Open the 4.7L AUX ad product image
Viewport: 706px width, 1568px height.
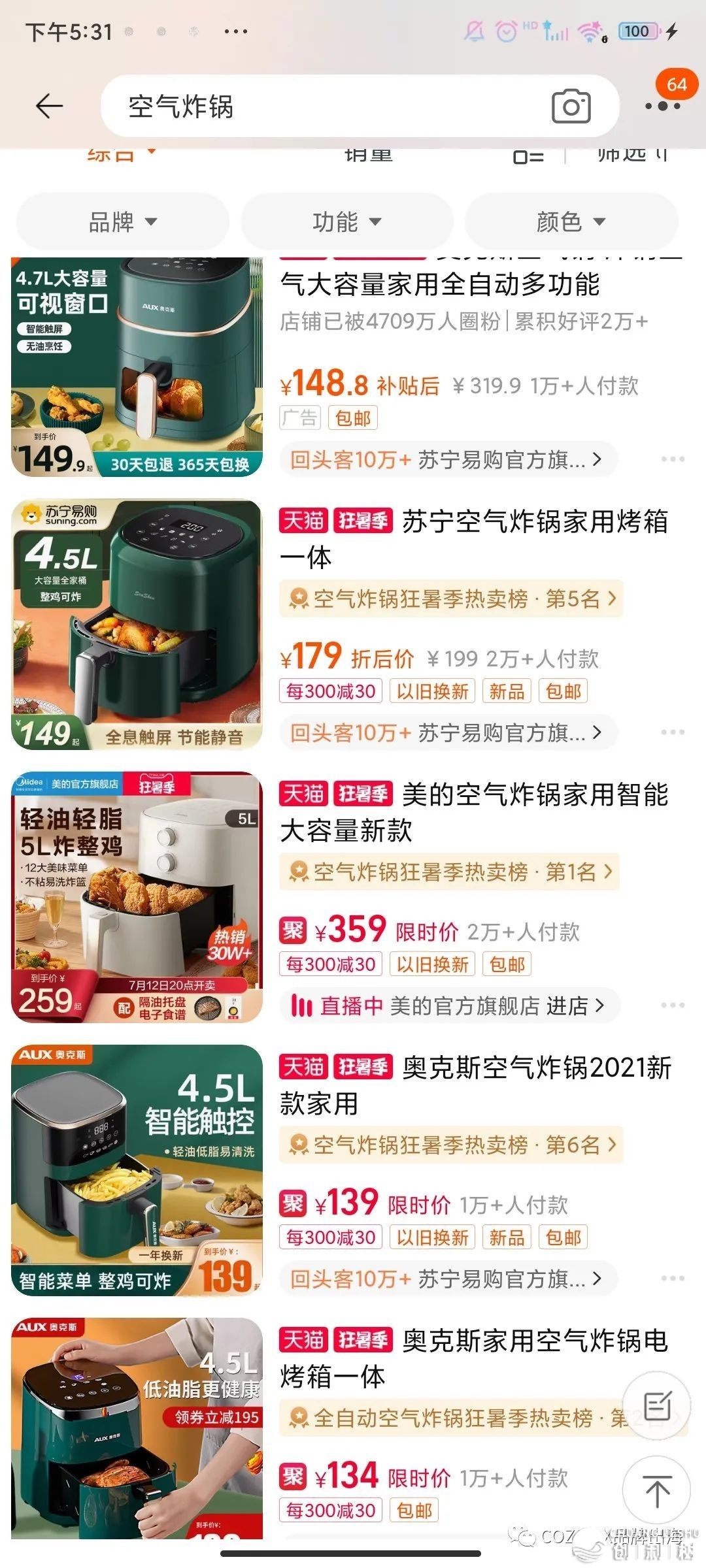(x=137, y=367)
